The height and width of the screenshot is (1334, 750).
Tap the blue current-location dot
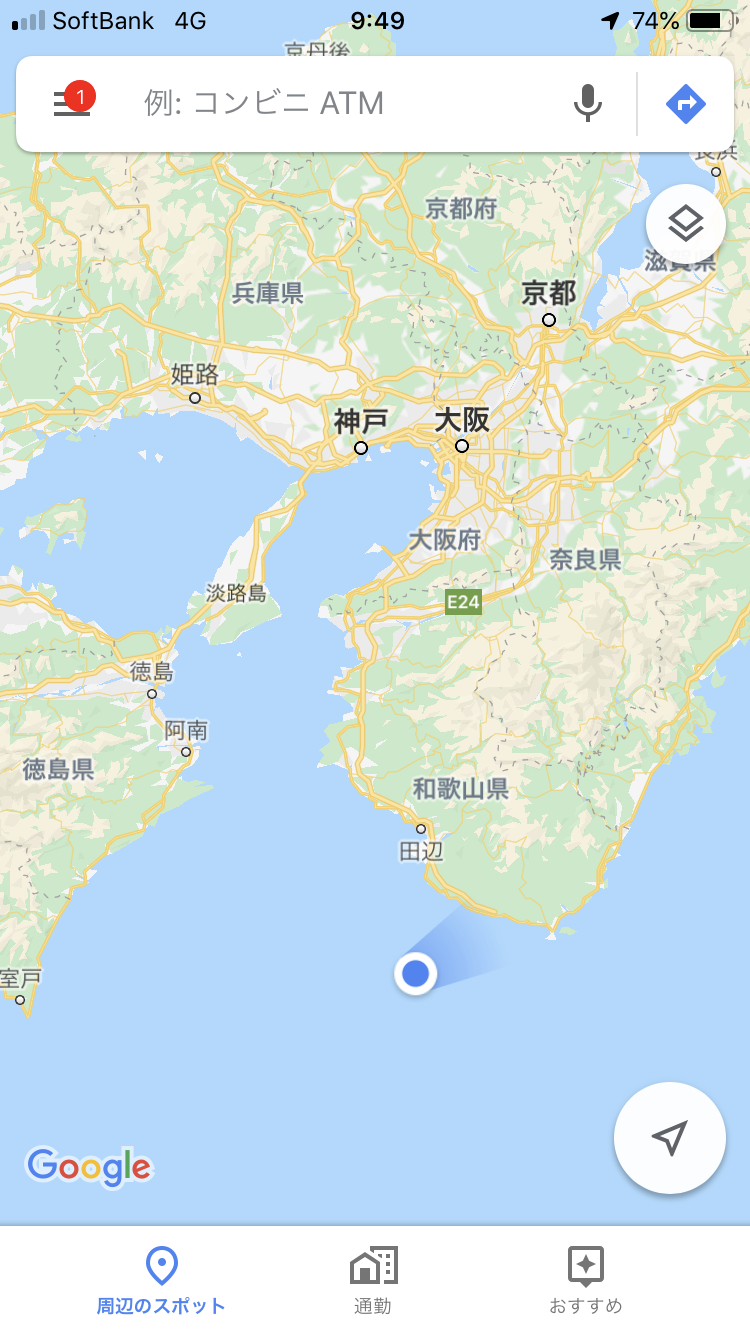[415, 973]
